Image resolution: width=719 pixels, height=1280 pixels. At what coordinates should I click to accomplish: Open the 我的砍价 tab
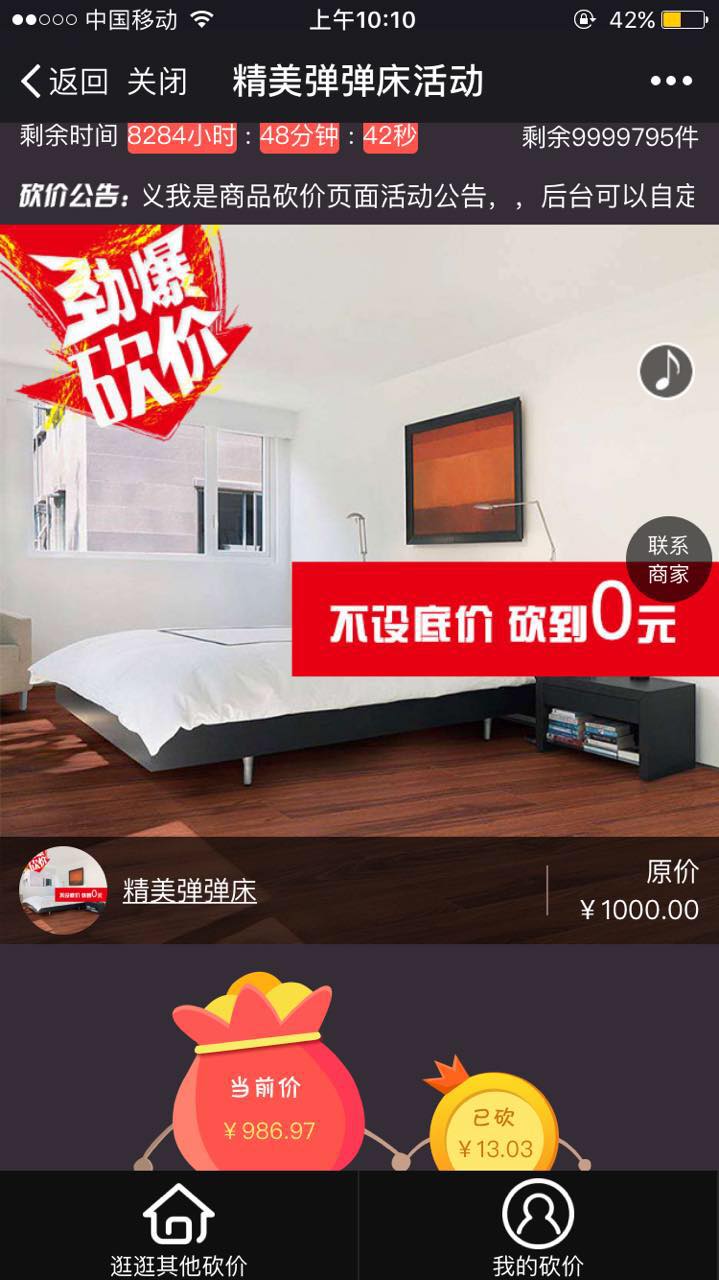coord(539,1226)
